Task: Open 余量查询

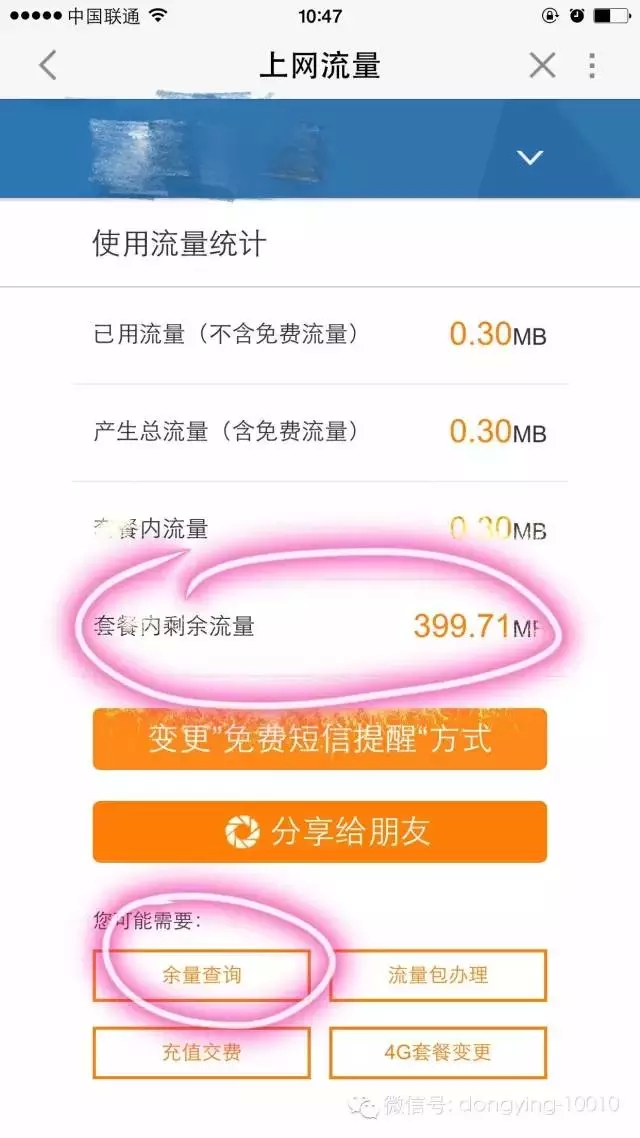Action: click(202, 975)
